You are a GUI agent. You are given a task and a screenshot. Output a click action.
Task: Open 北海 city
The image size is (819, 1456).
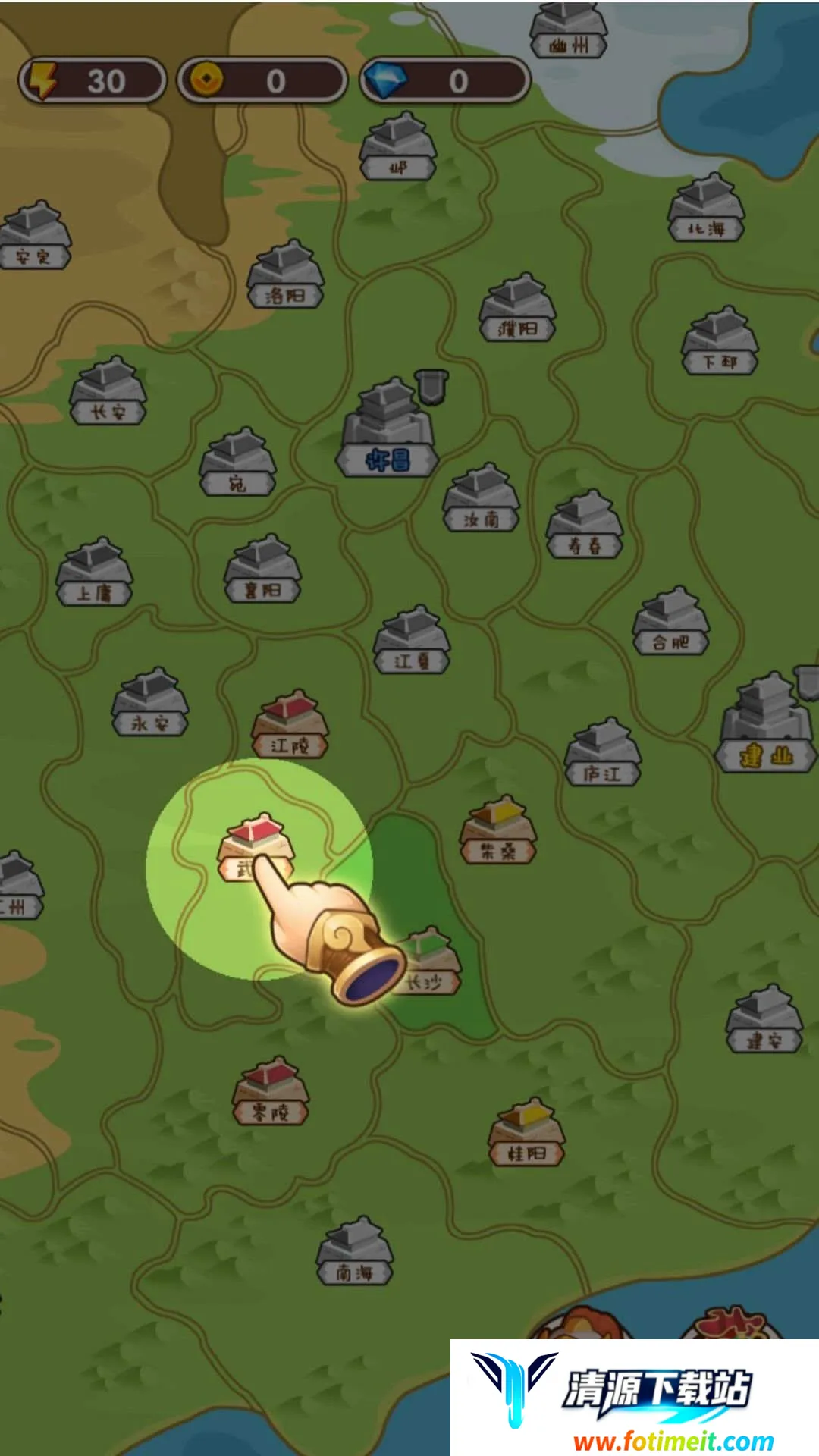tap(706, 209)
